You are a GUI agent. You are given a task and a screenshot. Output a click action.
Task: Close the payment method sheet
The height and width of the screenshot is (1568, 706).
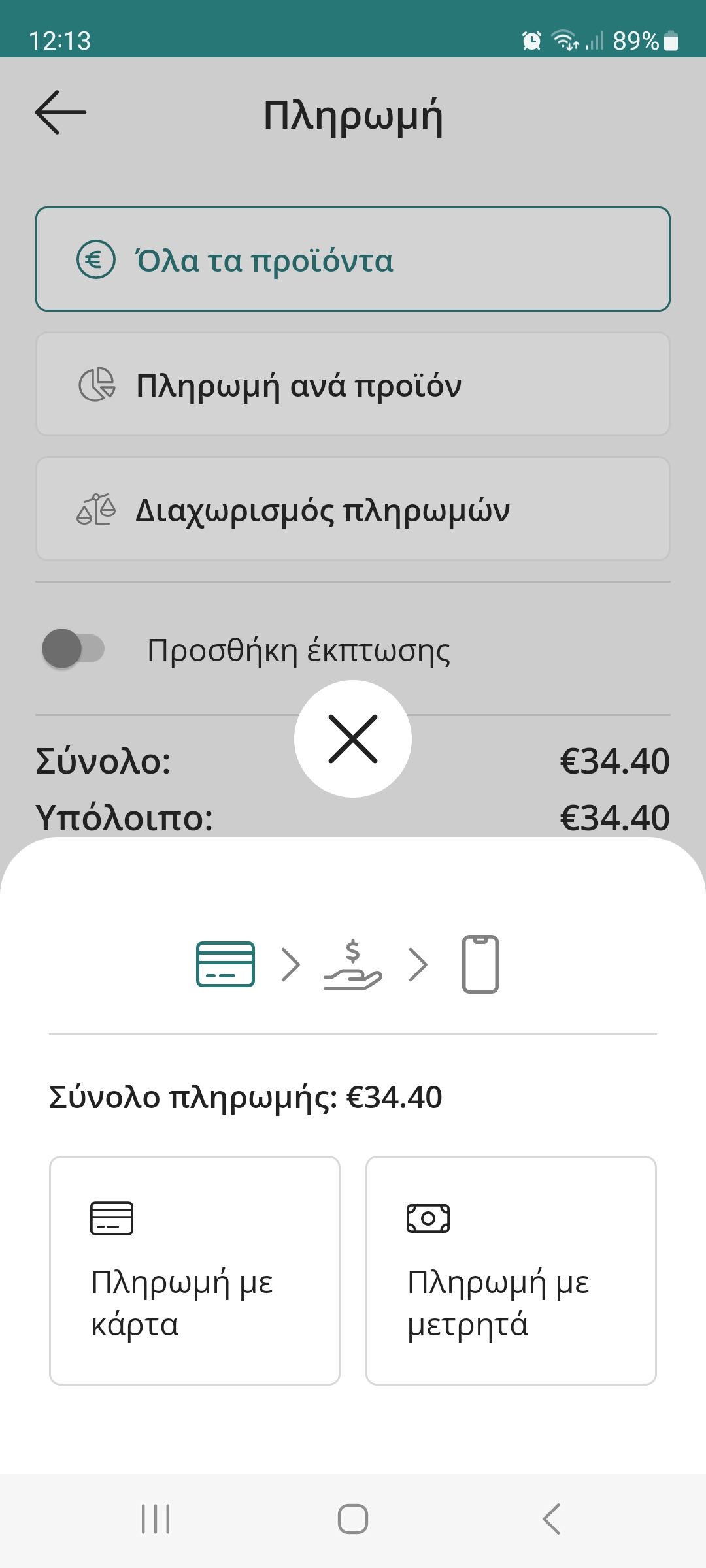coord(353,739)
